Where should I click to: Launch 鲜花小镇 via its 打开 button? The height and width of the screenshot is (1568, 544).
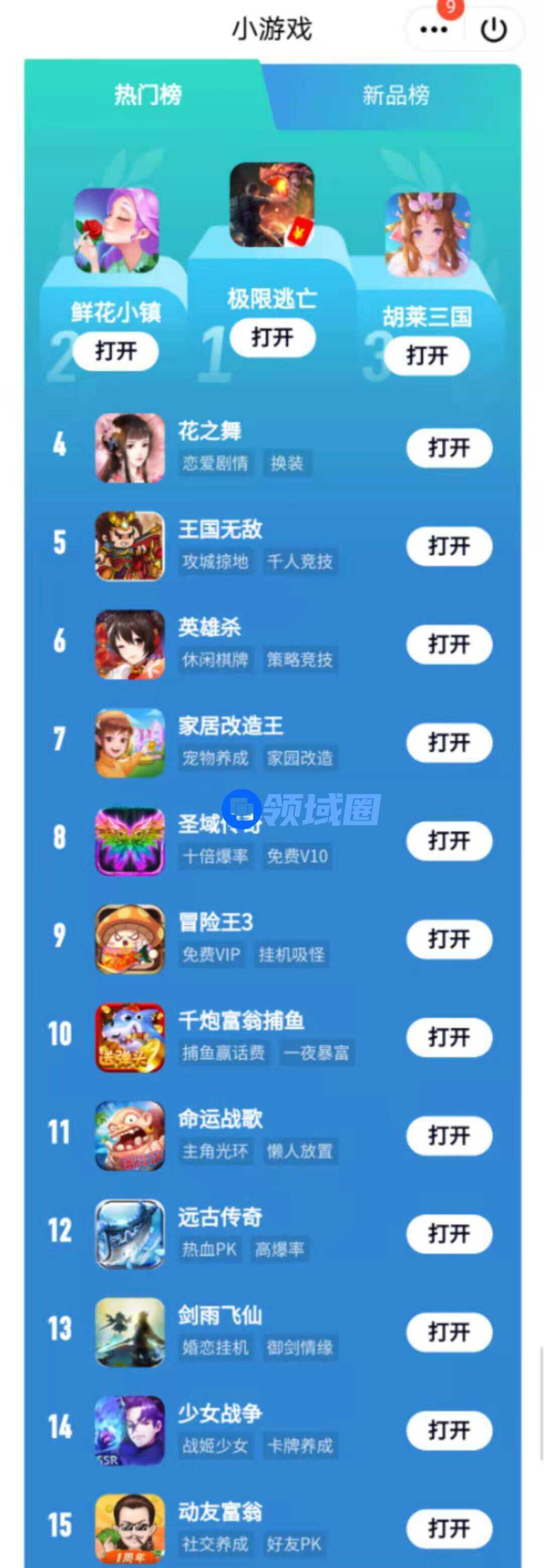(116, 351)
